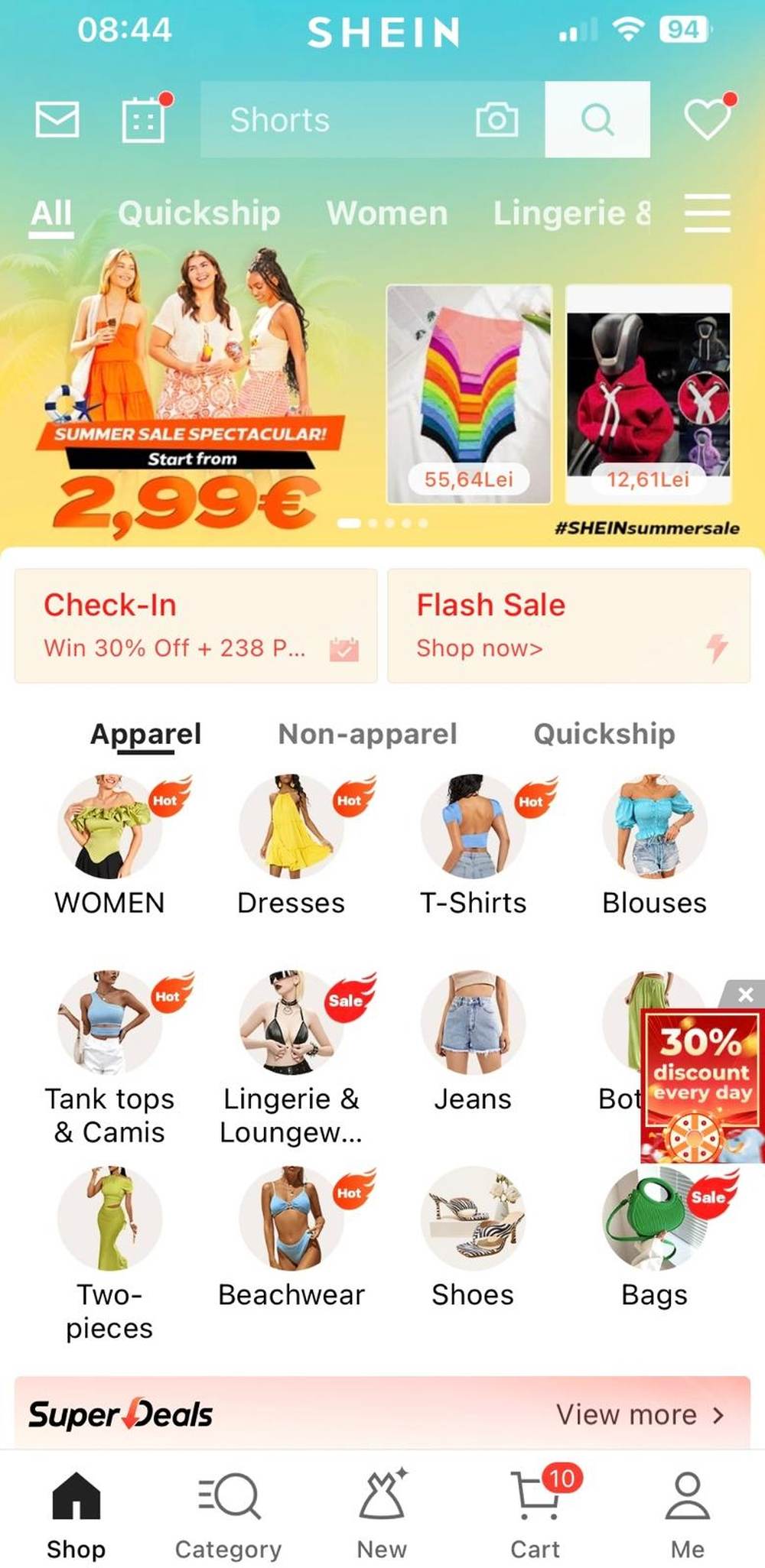The height and width of the screenshot is (1568, 765).
Task: Open camera image search
Action: tap(497, 120)
